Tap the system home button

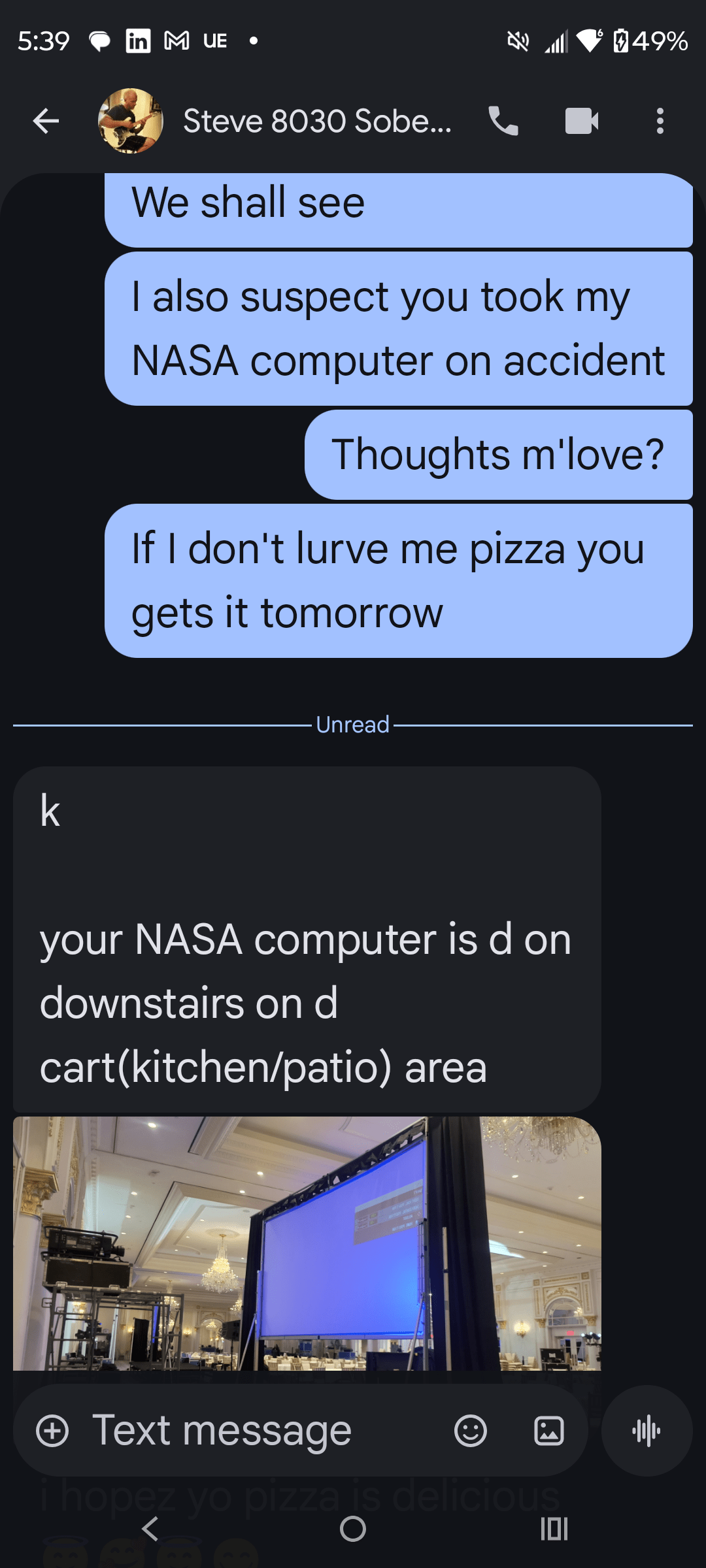[353, 1529]
